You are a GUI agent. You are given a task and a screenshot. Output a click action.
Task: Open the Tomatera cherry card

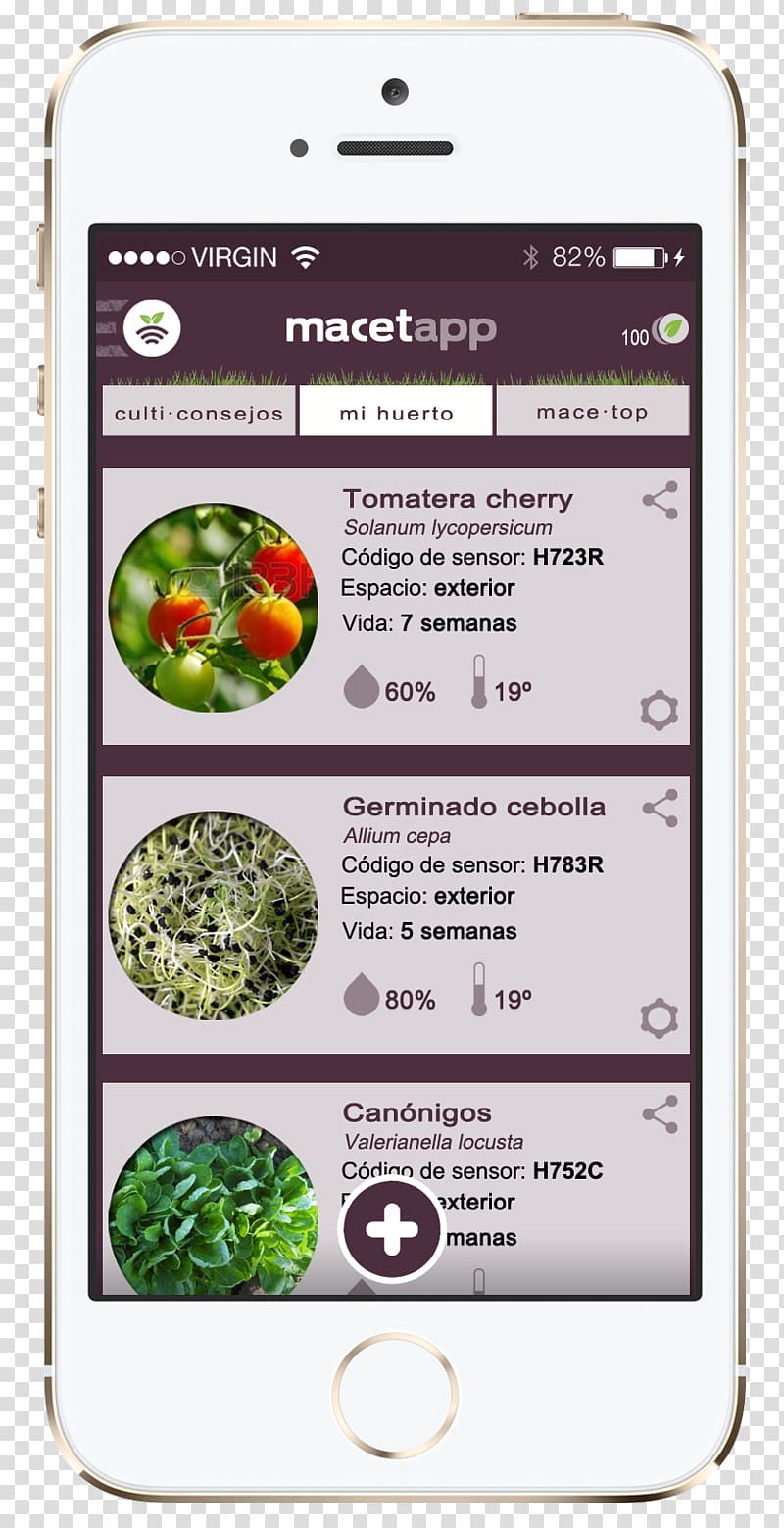coord(396,606)
